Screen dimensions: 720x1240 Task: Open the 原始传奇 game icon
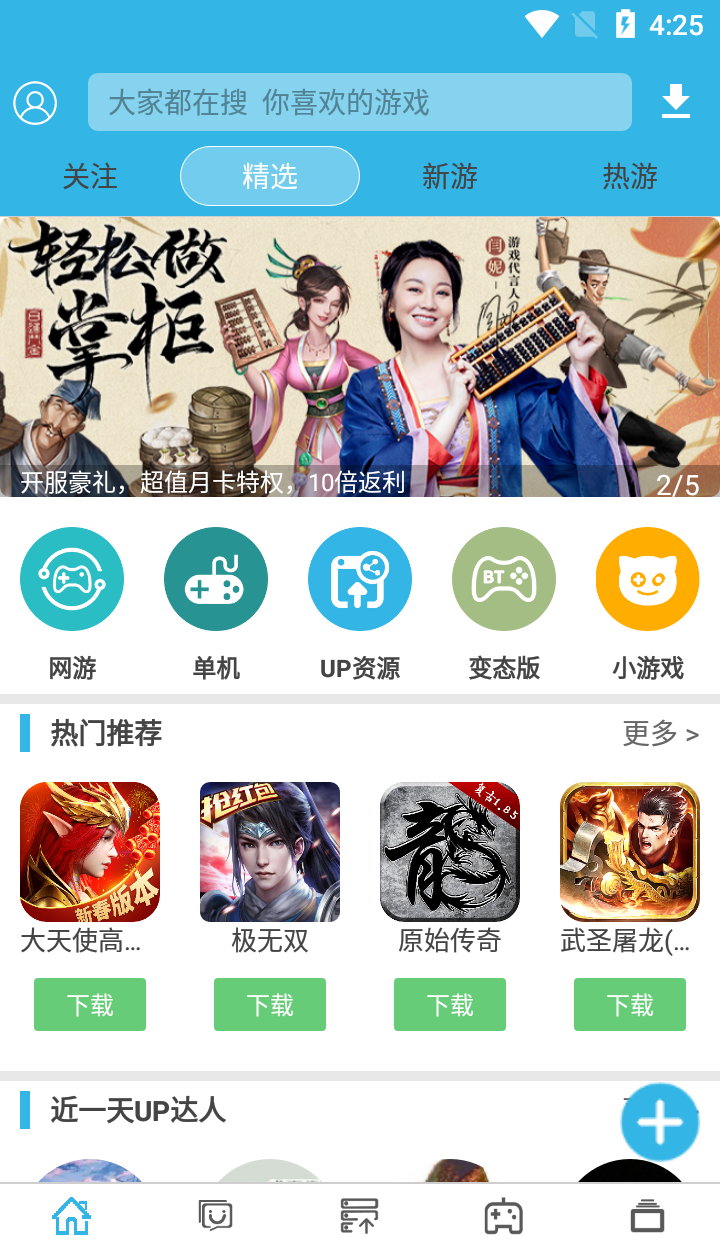(x=450, y=851)
